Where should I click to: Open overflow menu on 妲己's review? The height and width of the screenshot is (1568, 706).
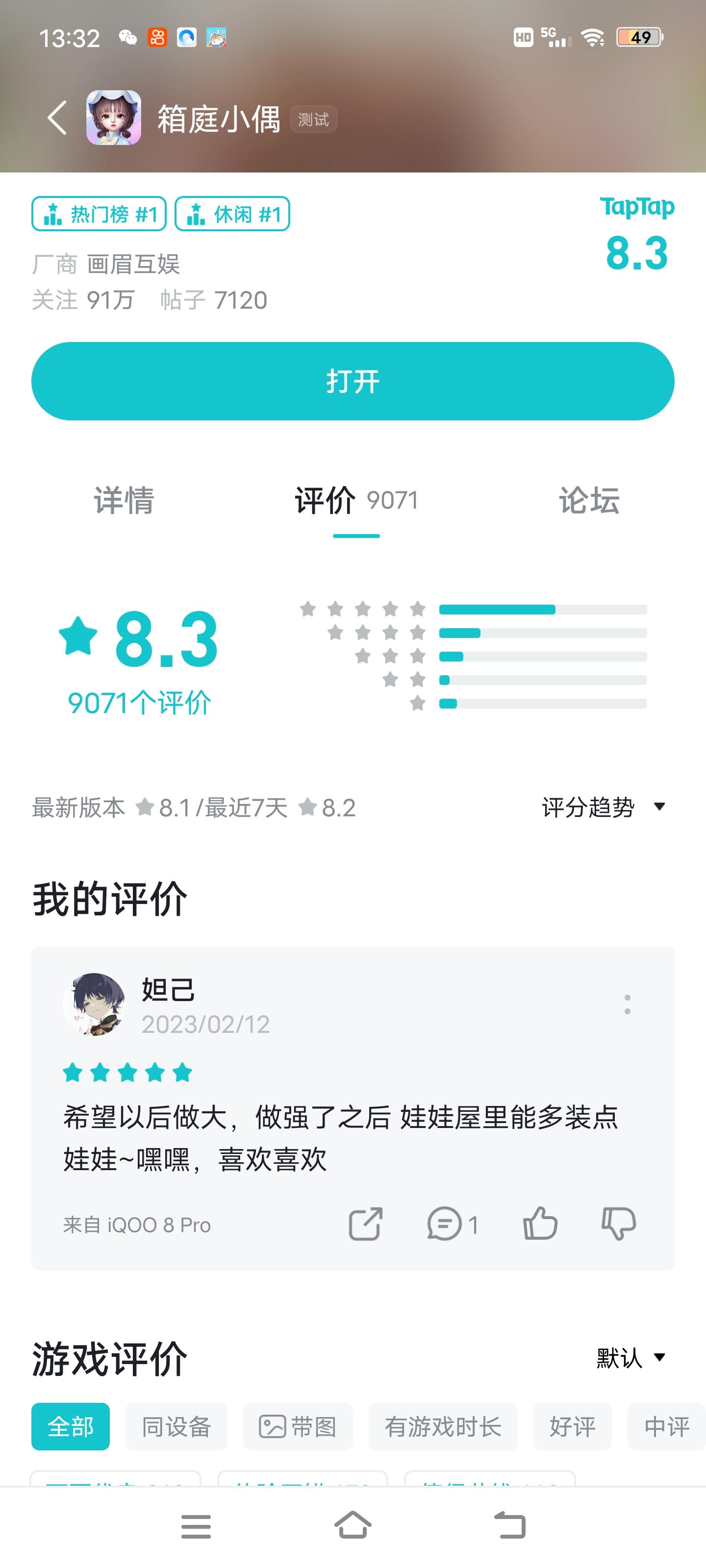(627, 1004)
